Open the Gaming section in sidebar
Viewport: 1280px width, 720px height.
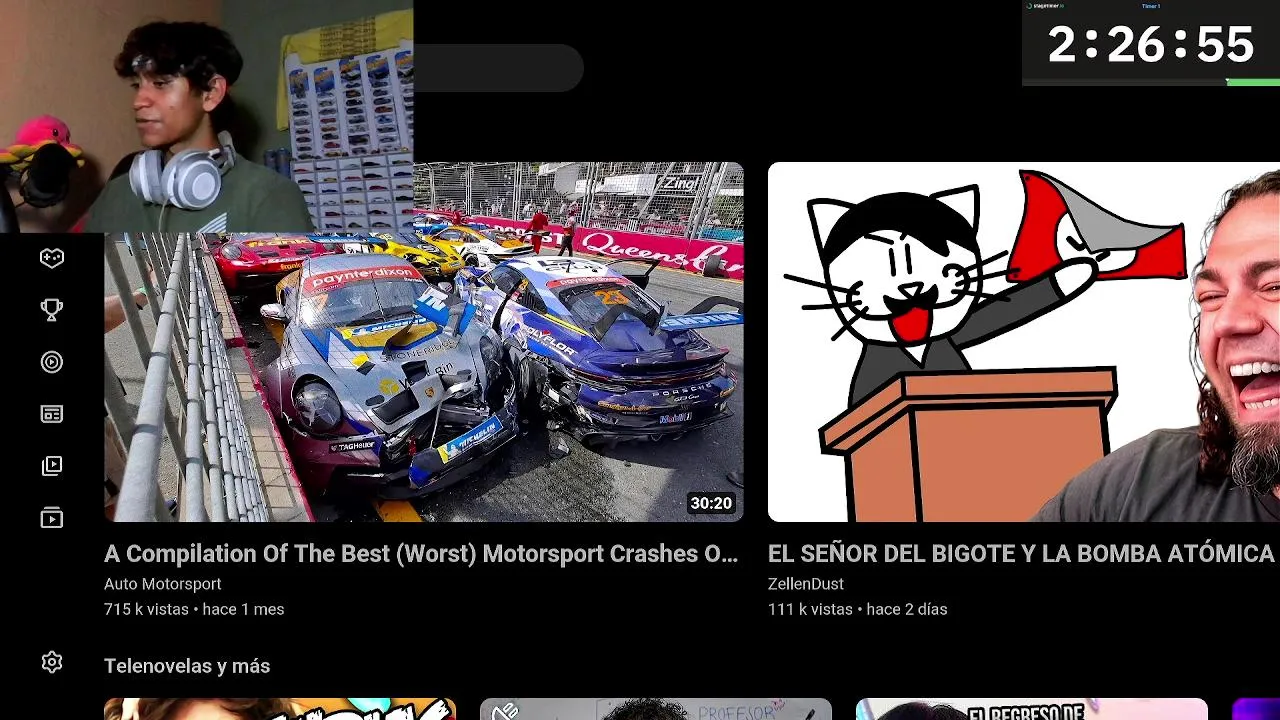click(x=52, y=258)
